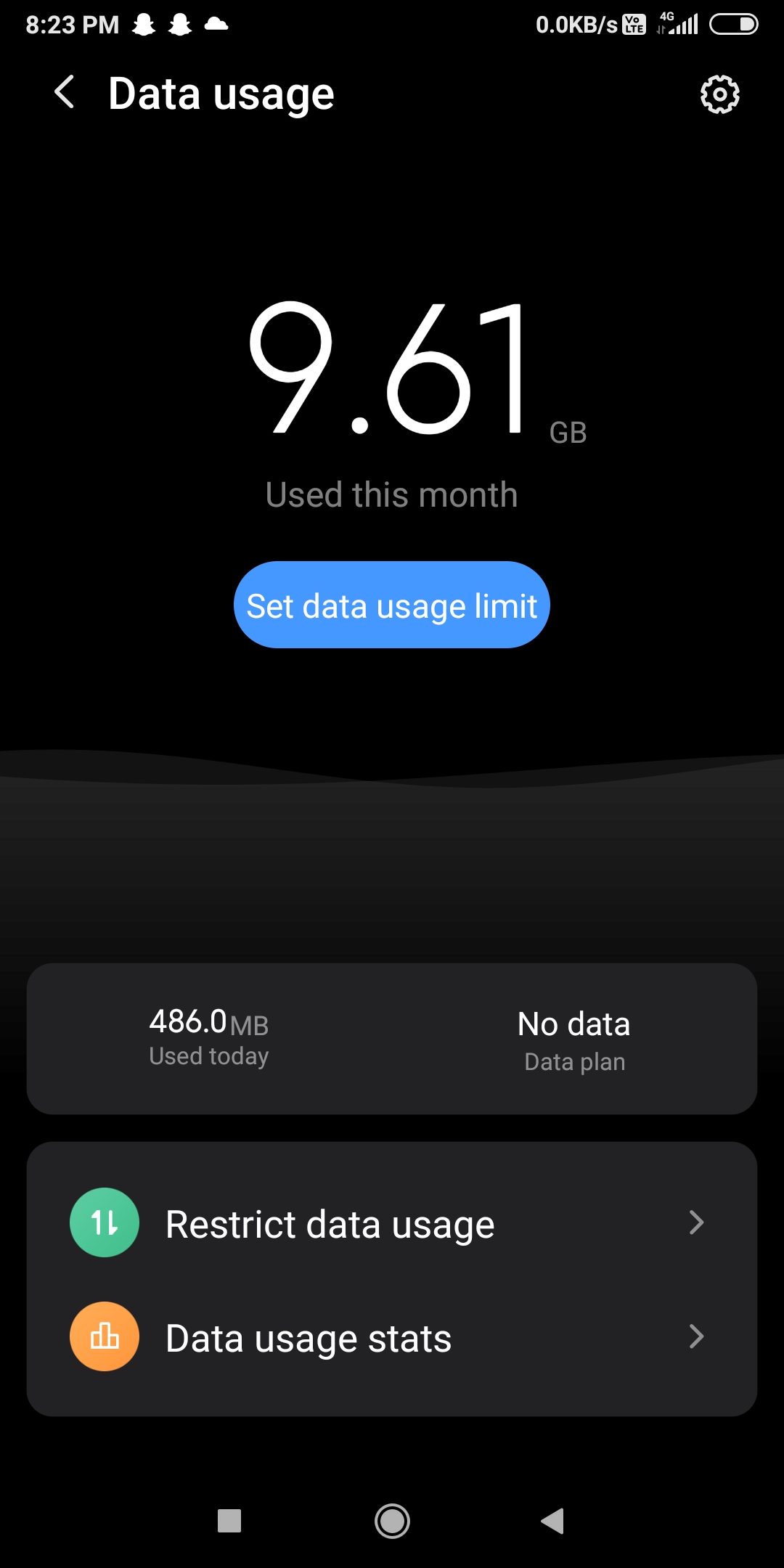Screen dimensions: 784x1568
Task: Open data usage settings gear
Action: (719, 94)
